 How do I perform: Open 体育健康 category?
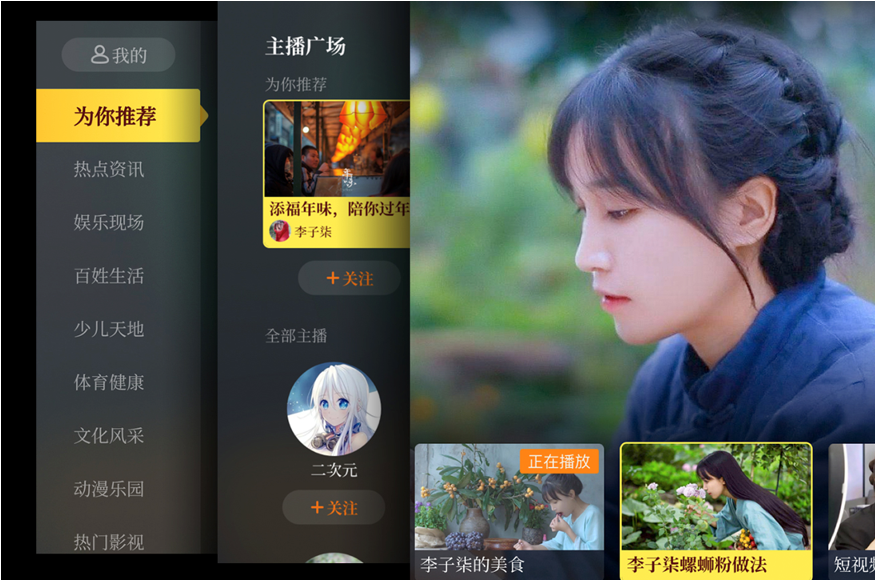pyautogui.click(x=109, y=382)
